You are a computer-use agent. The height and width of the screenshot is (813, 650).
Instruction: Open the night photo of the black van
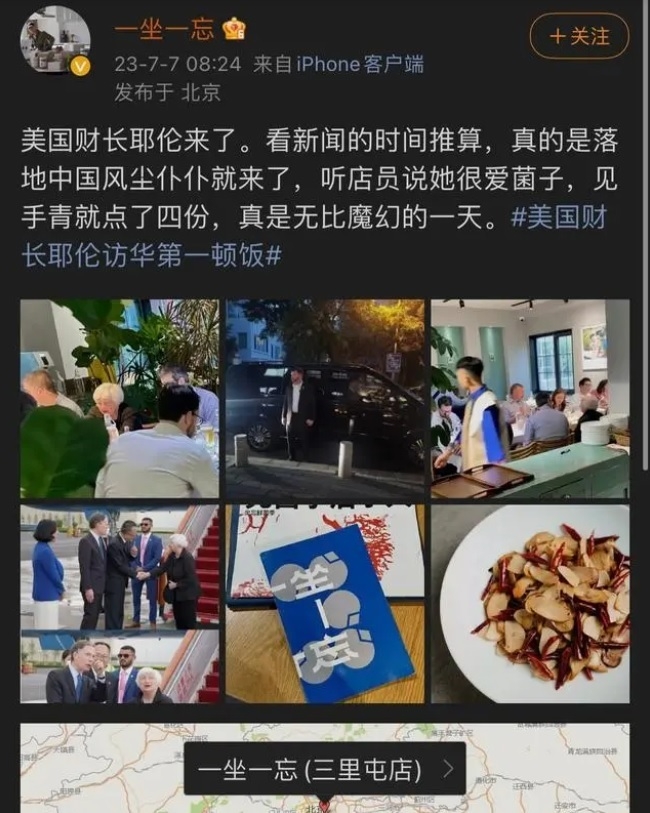[325, 399]
